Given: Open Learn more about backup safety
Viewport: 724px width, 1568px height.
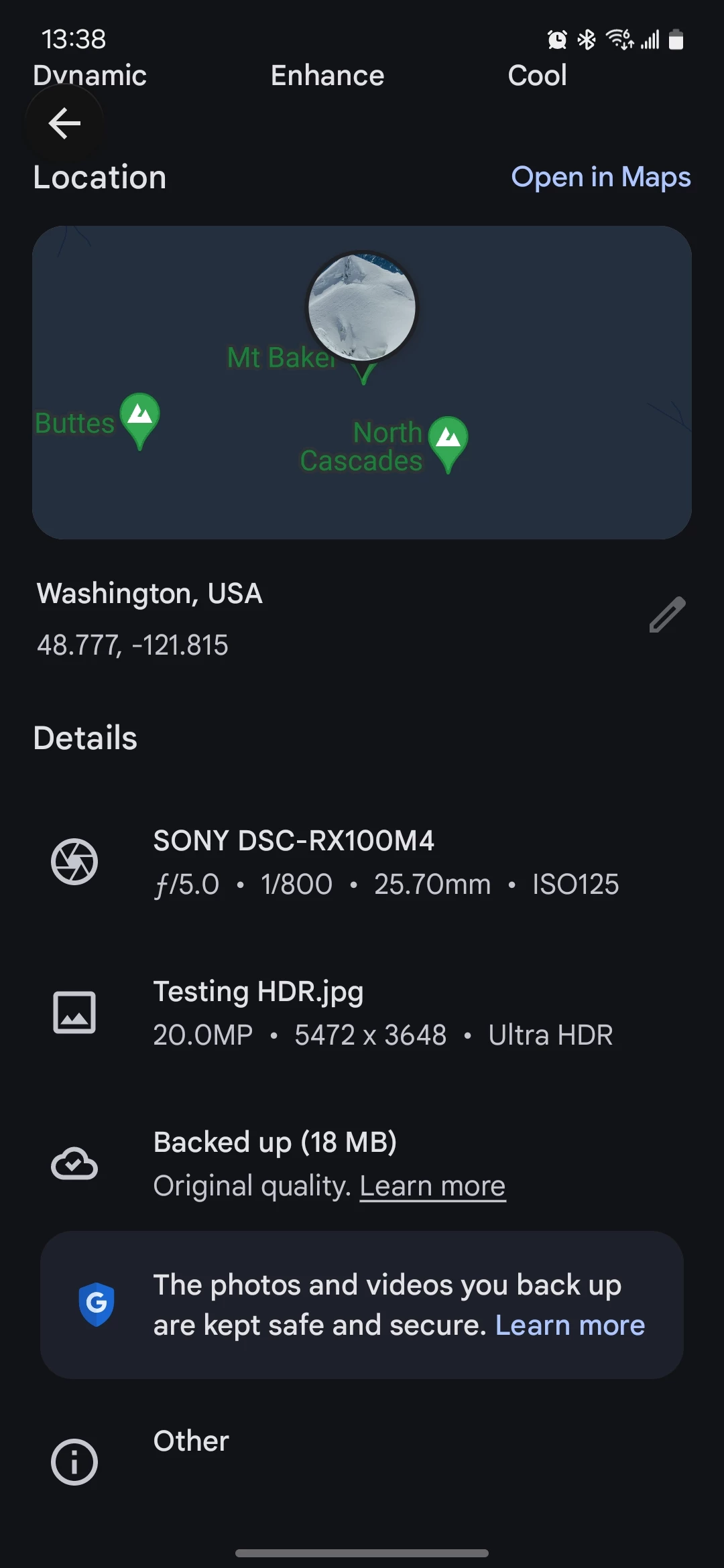Looking at the screenshot, I should (x=570, y=1325).
